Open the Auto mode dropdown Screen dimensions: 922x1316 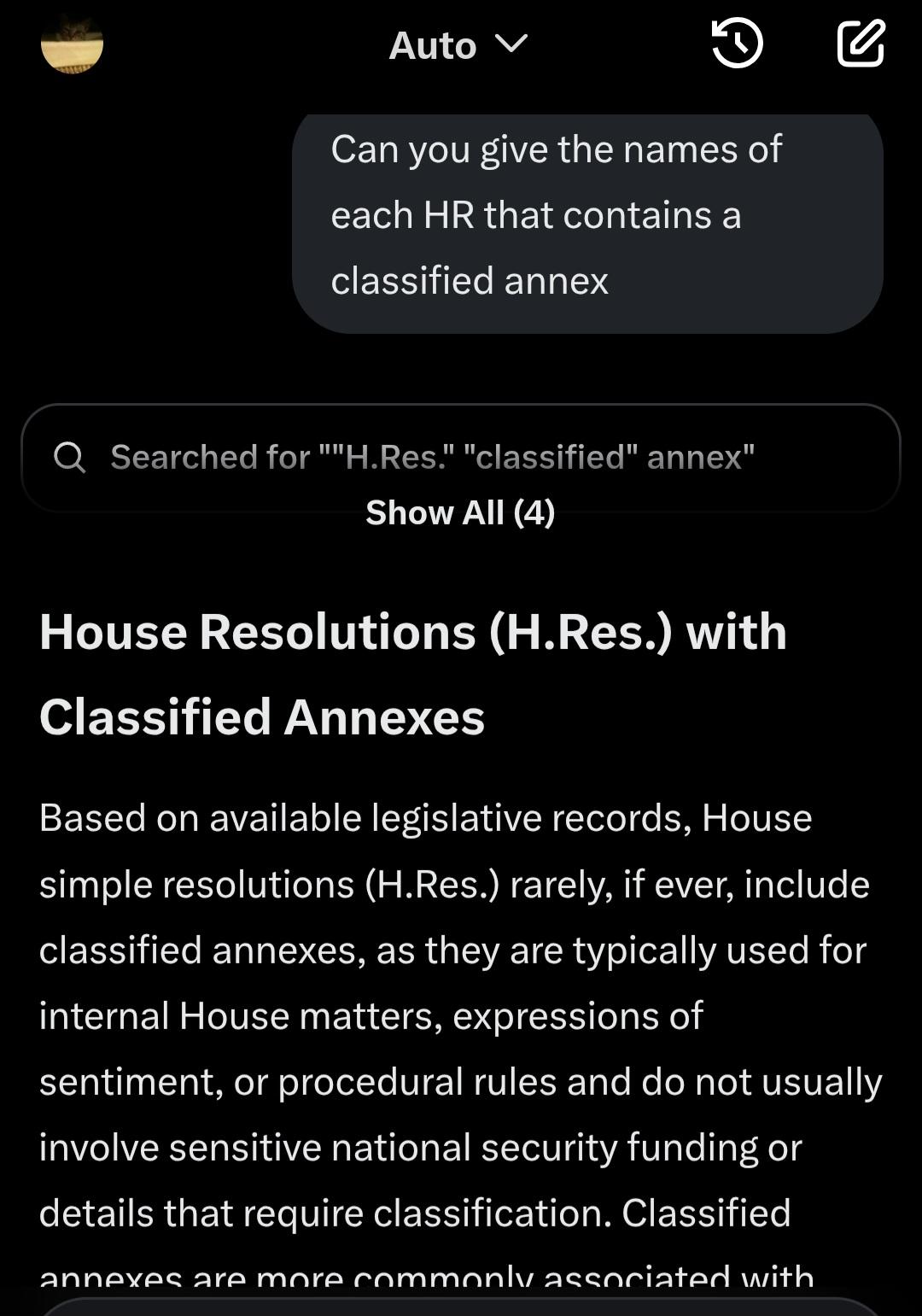458,45
